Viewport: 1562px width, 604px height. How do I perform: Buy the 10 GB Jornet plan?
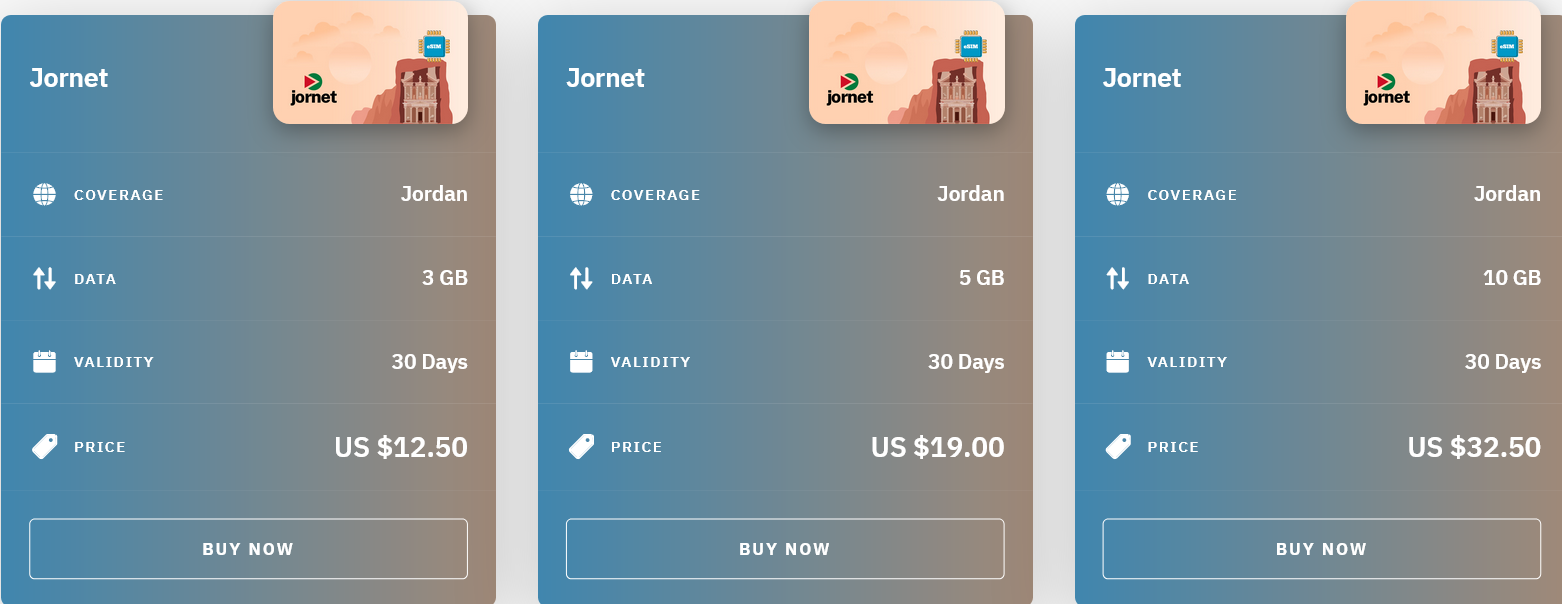coord(1321,549)
